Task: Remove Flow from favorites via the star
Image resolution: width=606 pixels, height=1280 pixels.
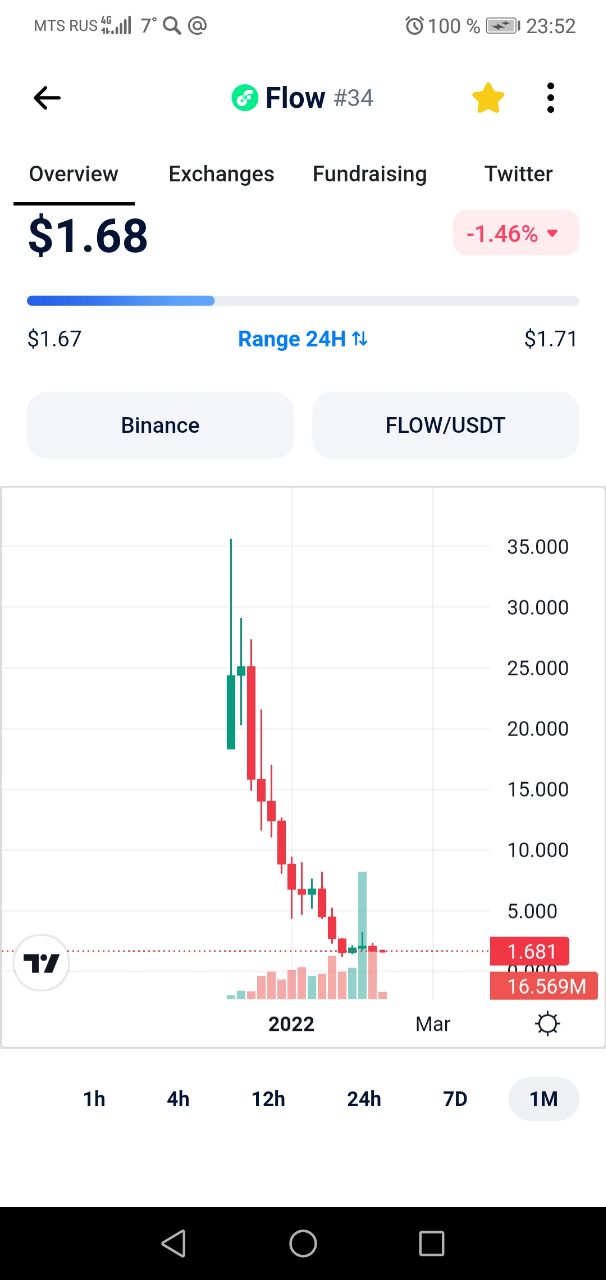Action: point(488,98)
